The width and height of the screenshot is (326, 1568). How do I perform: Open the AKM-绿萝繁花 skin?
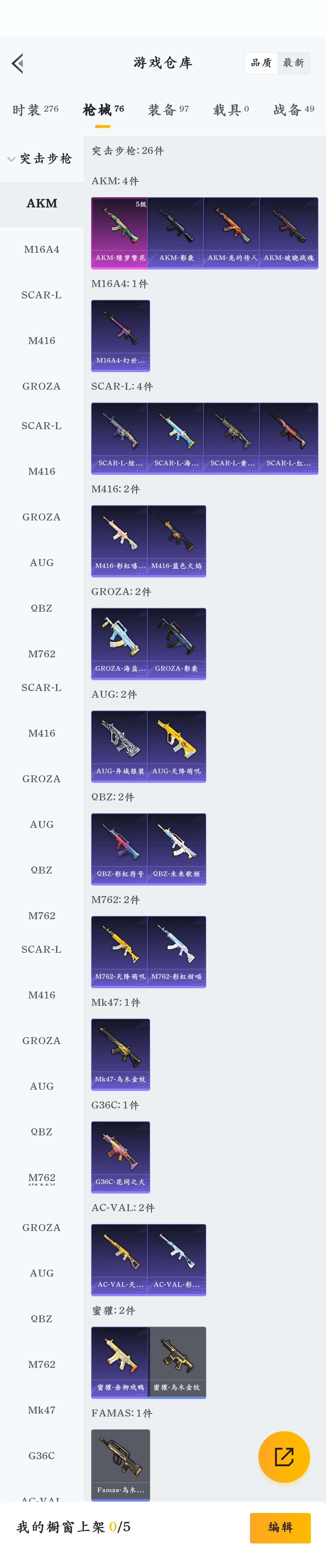click(x=120, y=233)
